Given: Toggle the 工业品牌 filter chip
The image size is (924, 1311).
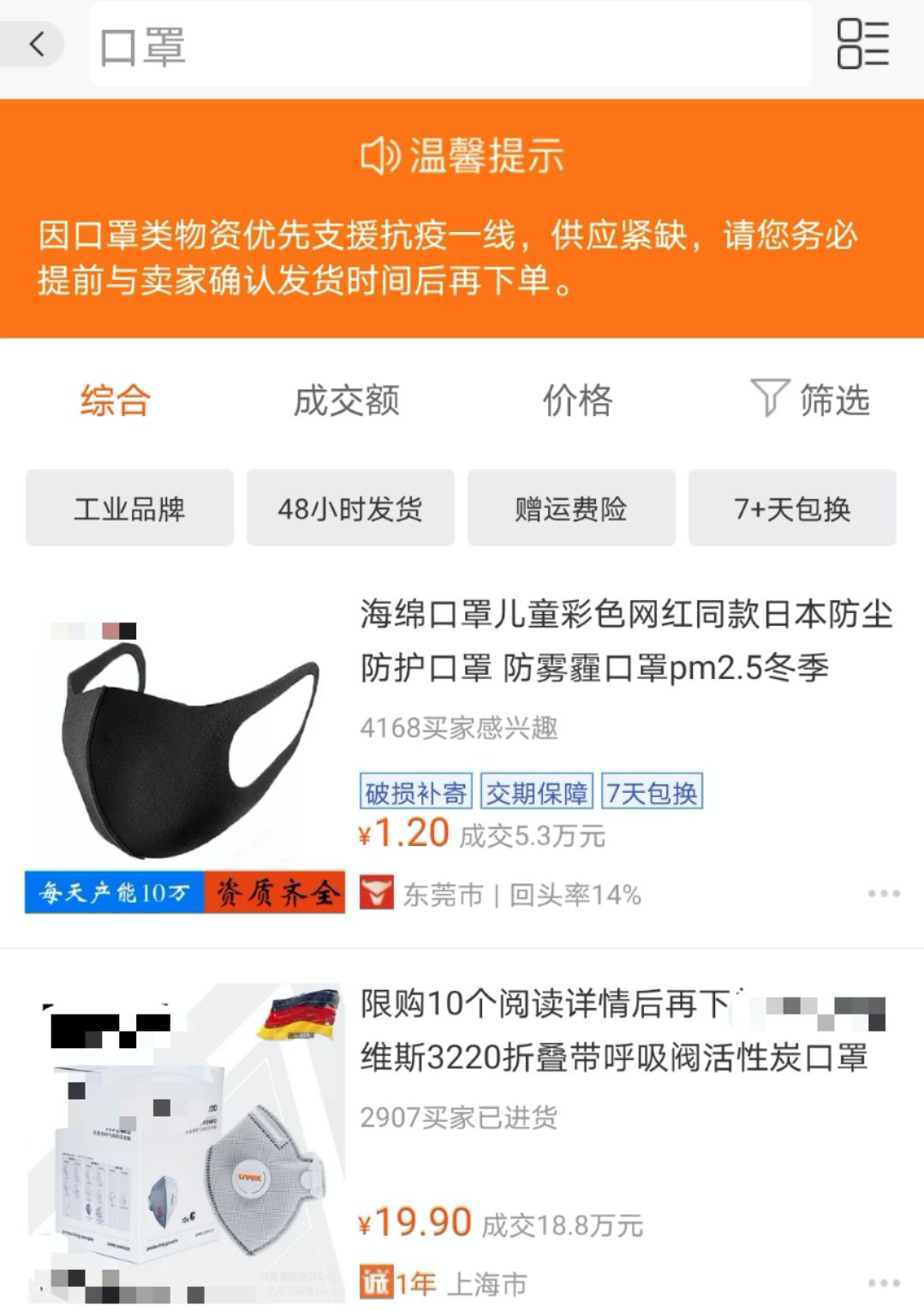Looking at the screenshot, I should (x=128, y=508).
